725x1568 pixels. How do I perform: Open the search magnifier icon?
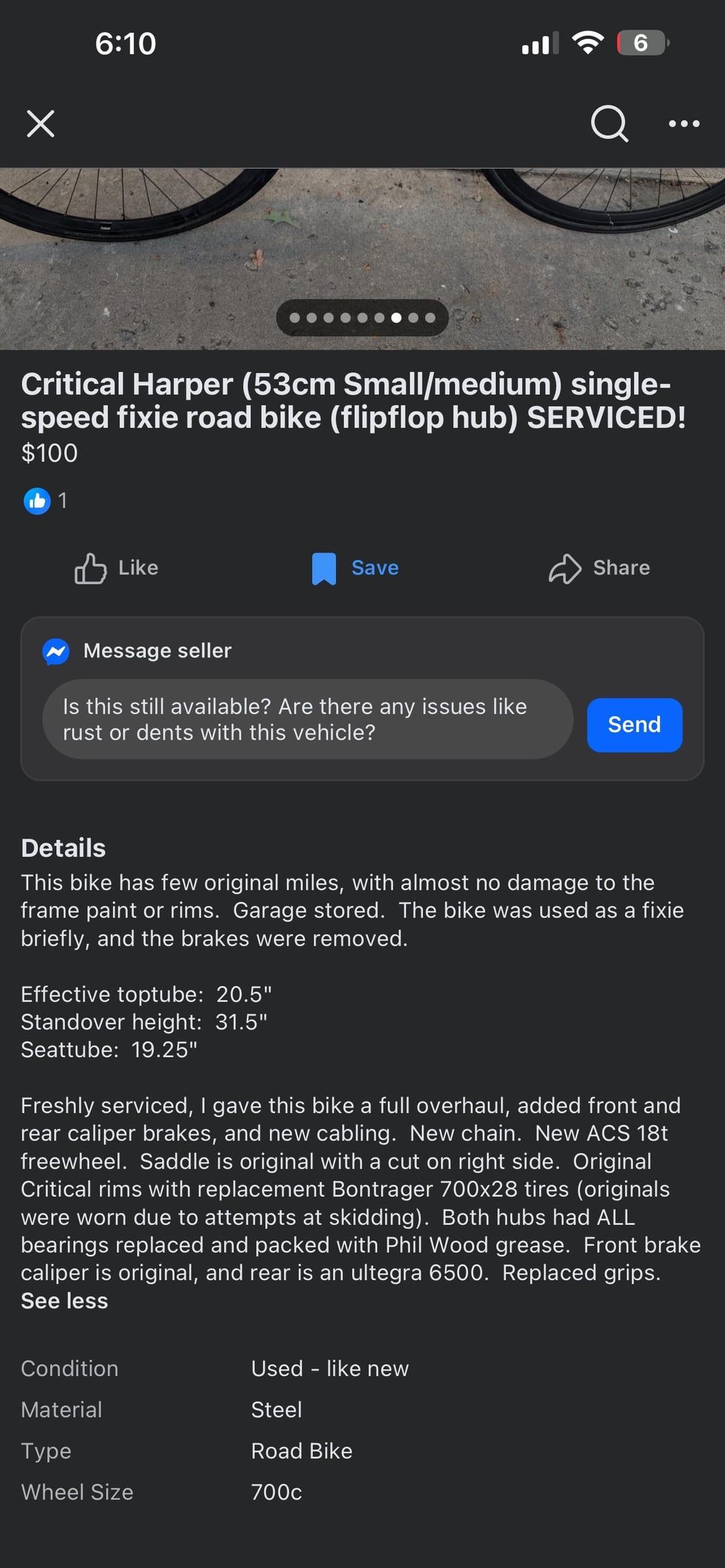coord(609,124)
